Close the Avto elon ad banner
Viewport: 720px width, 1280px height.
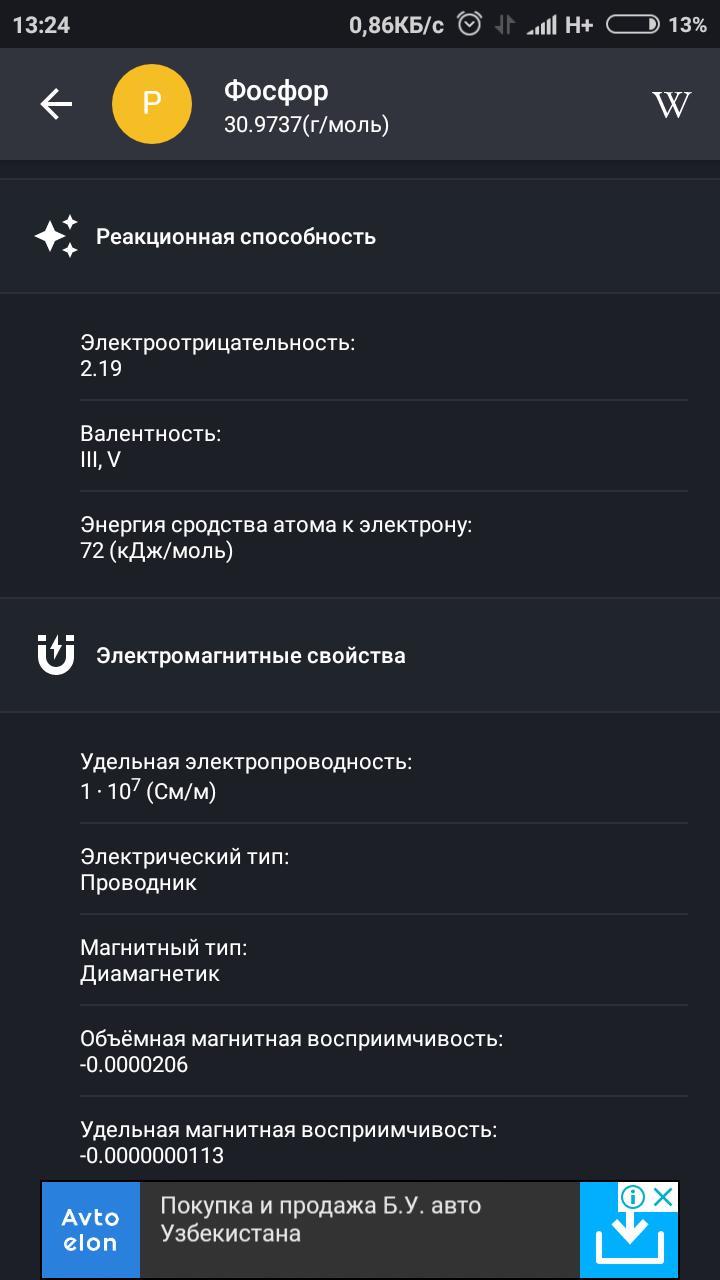(662, 1197)
